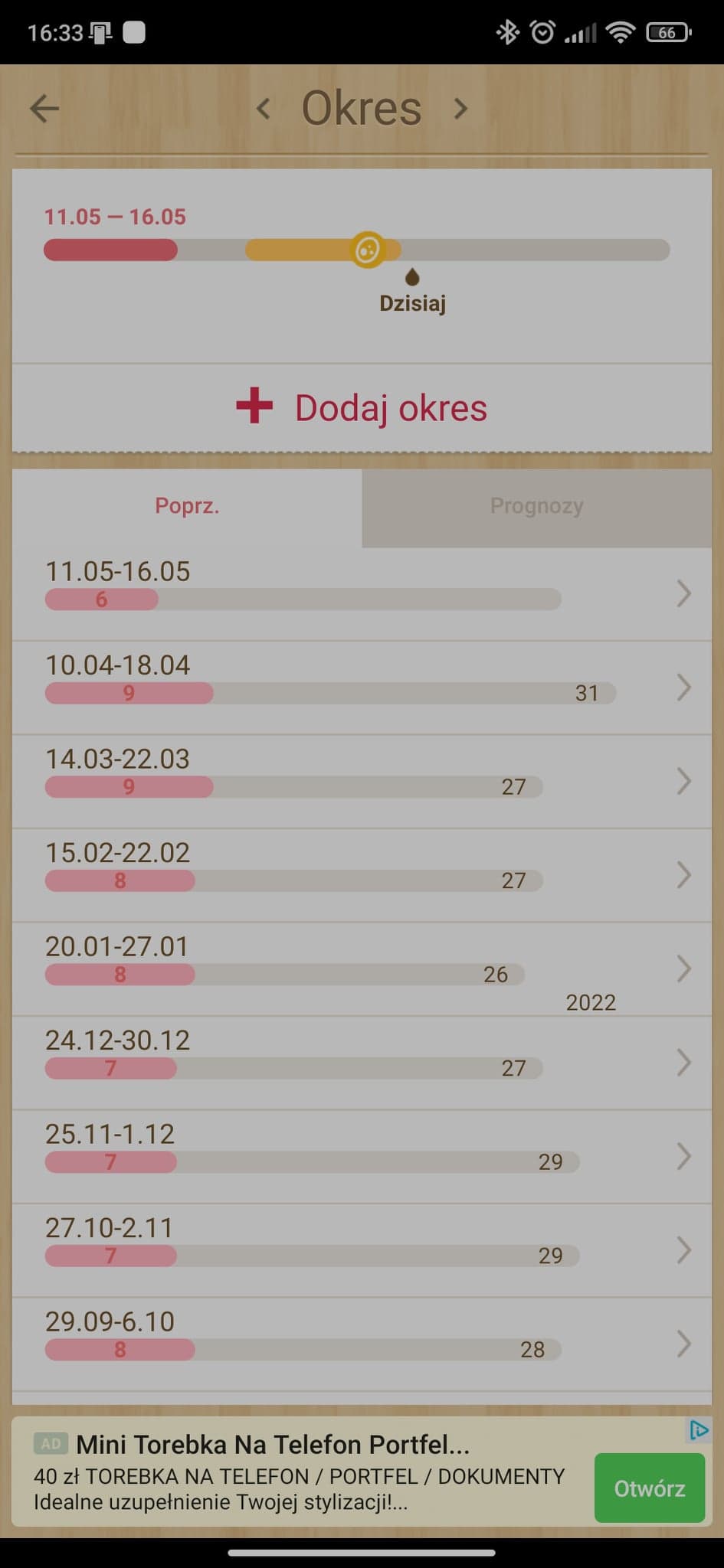This screenshot has height=1568, width=724.
Task: Go to the section before Okres
Action: (x=264, y=109)
